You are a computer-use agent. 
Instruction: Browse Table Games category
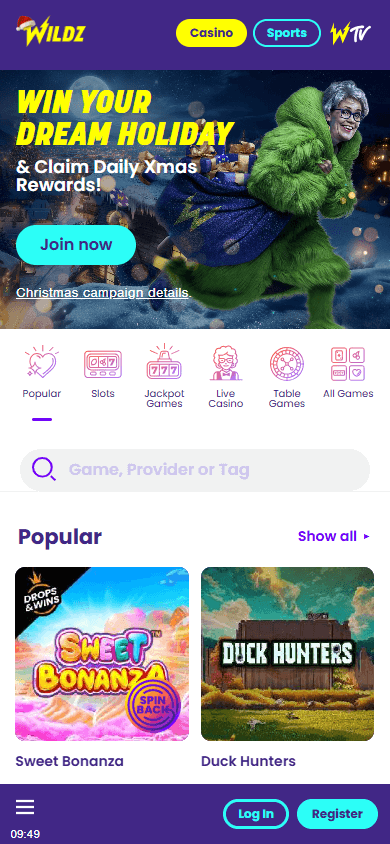[x=287, y=377]
